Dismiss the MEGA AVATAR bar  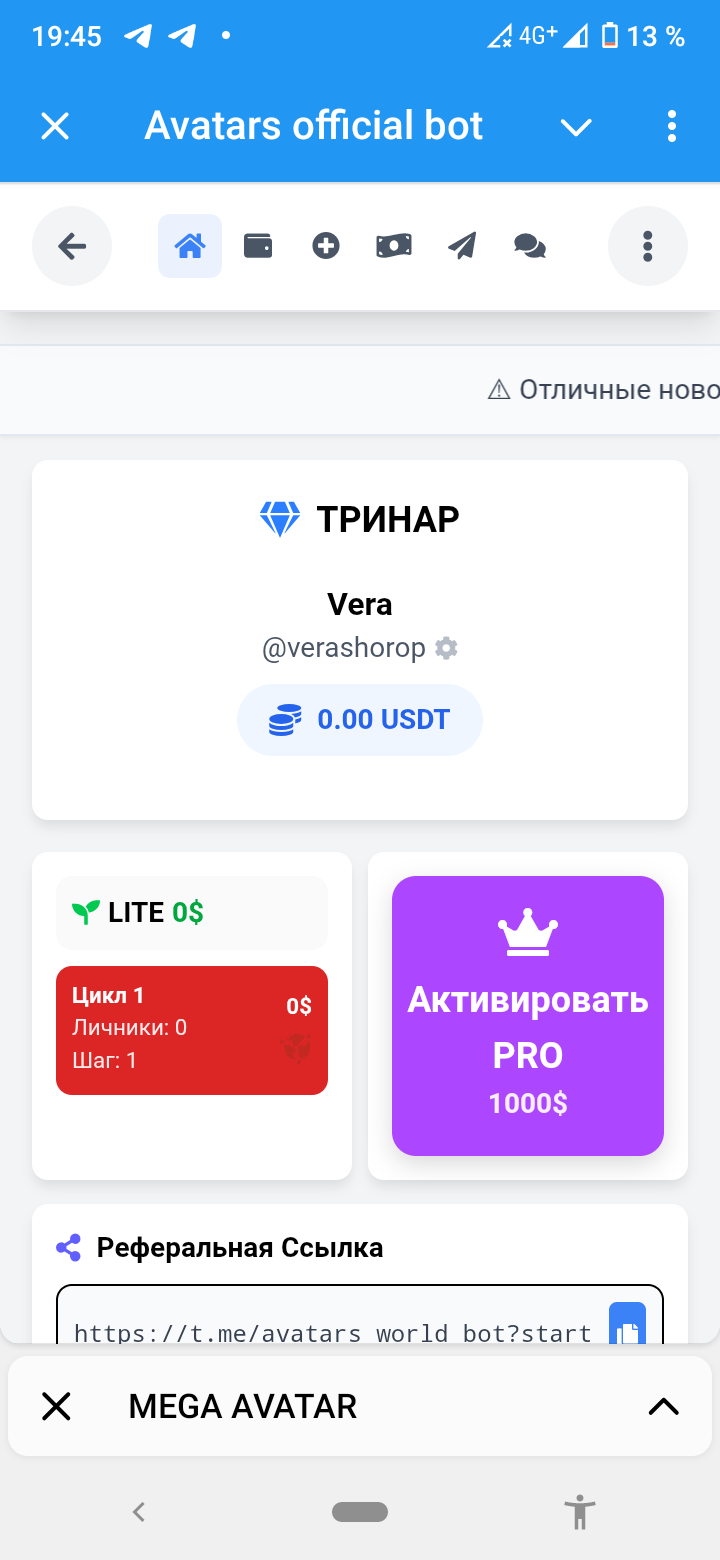[56, 1406]
